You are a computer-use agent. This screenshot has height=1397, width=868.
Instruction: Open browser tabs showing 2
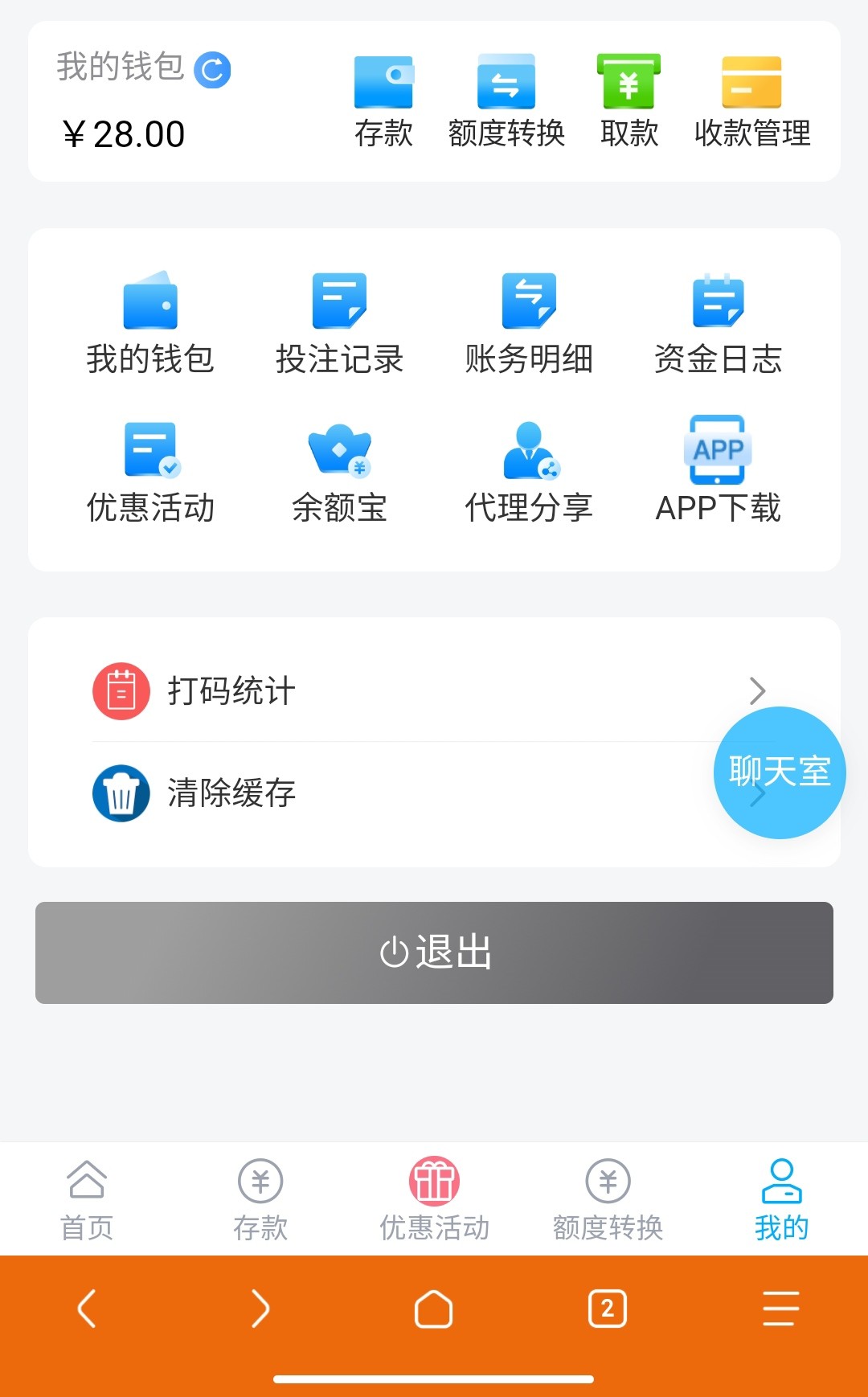[x=608, y=1309]
